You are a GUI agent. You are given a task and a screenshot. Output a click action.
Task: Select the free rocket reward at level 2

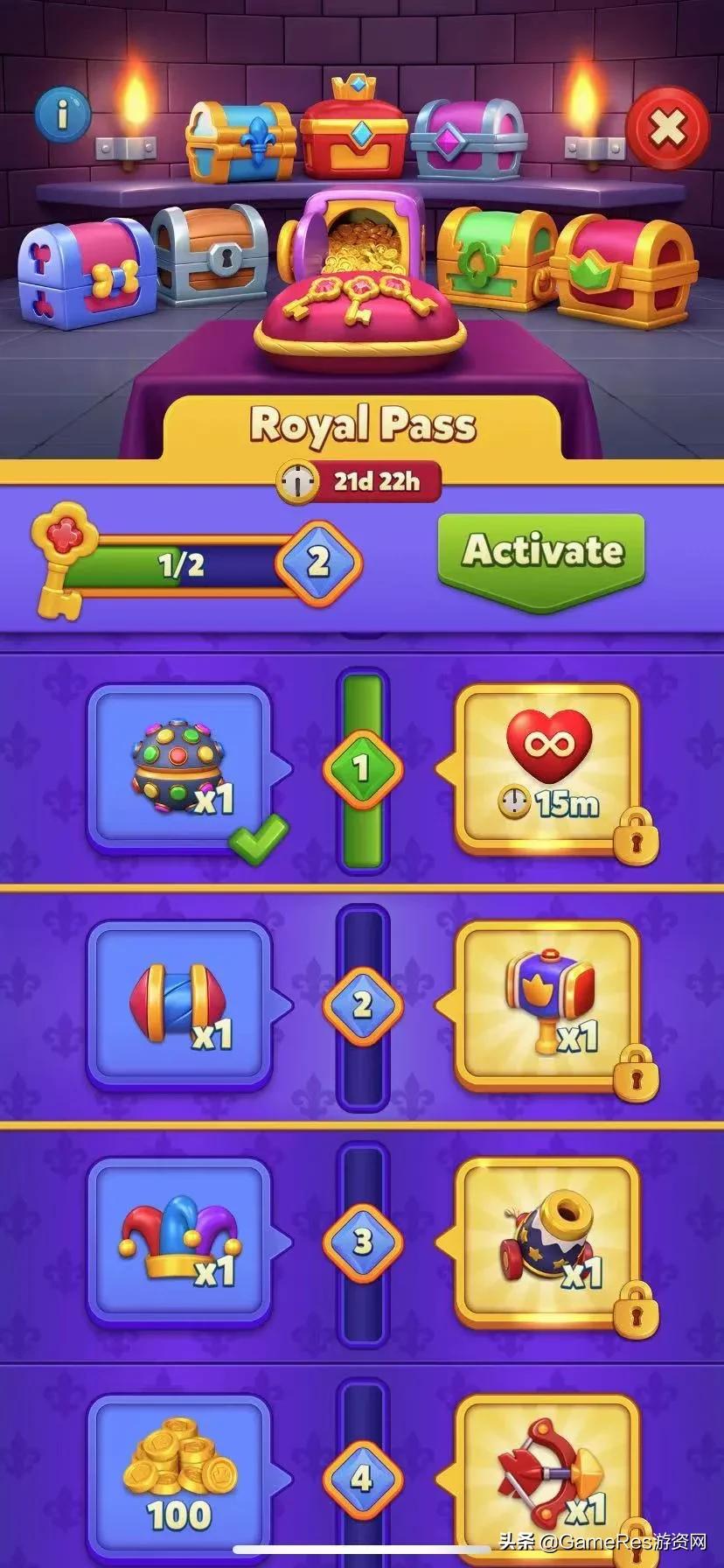coord(179,1004)
